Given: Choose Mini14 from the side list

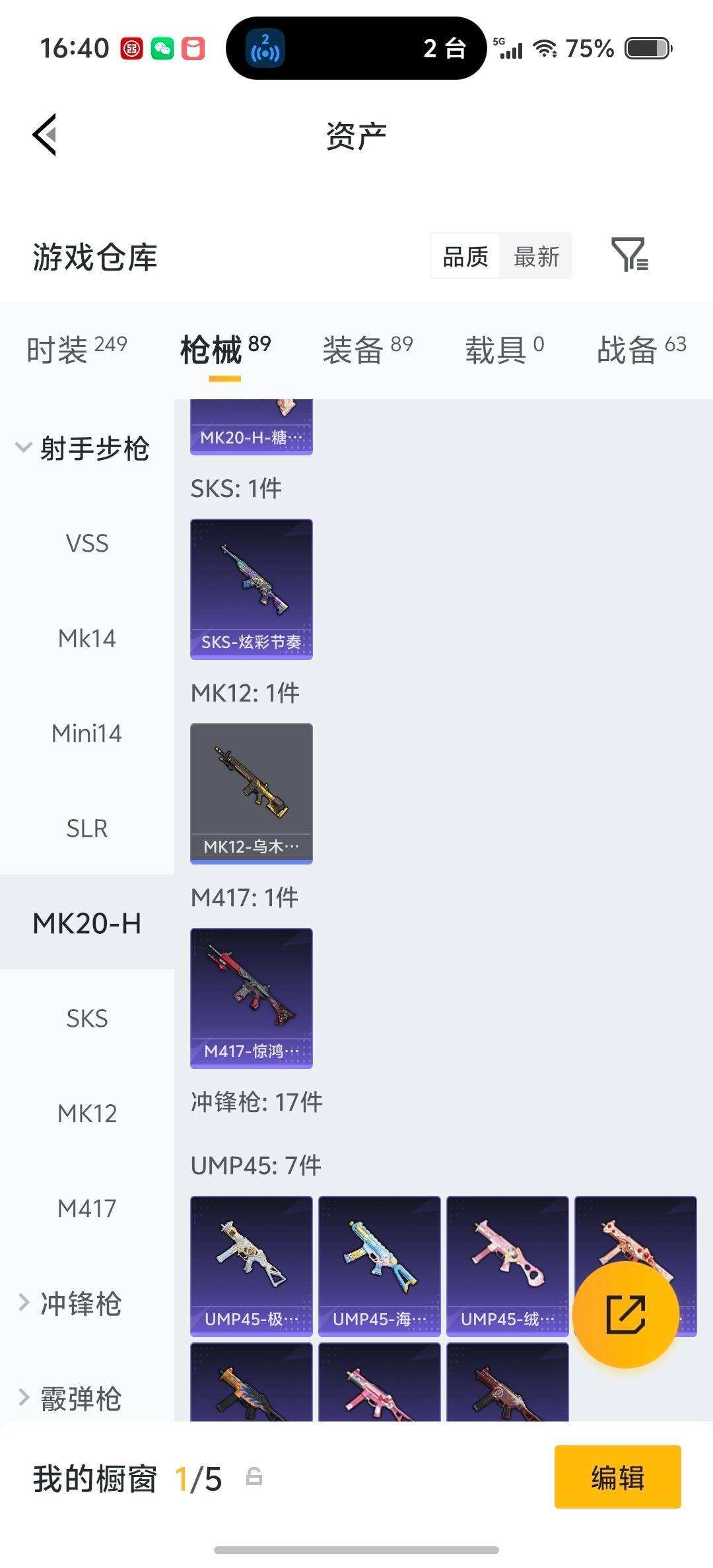Looking at the screenshot, I should tap(87, 734).
